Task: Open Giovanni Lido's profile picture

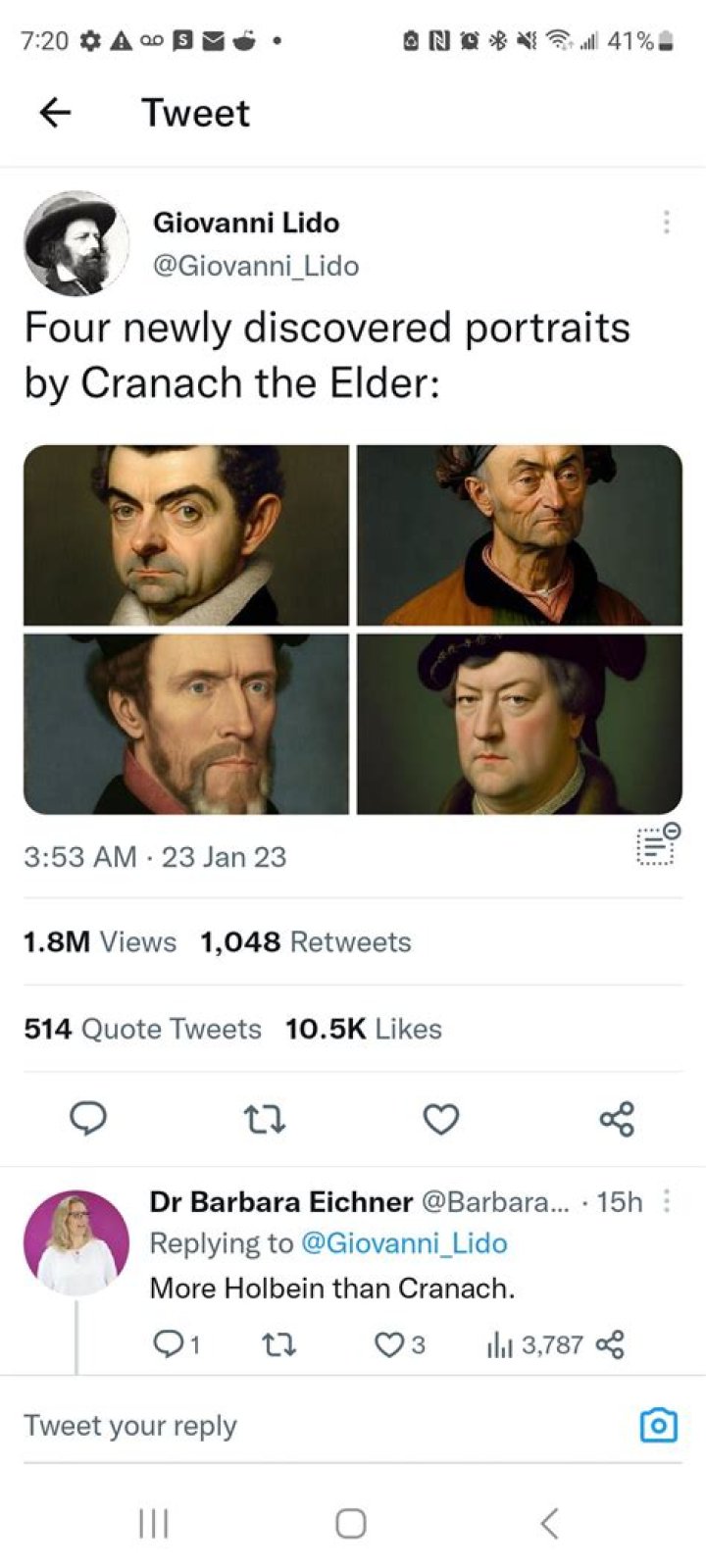Action: (x=76, y=243)
